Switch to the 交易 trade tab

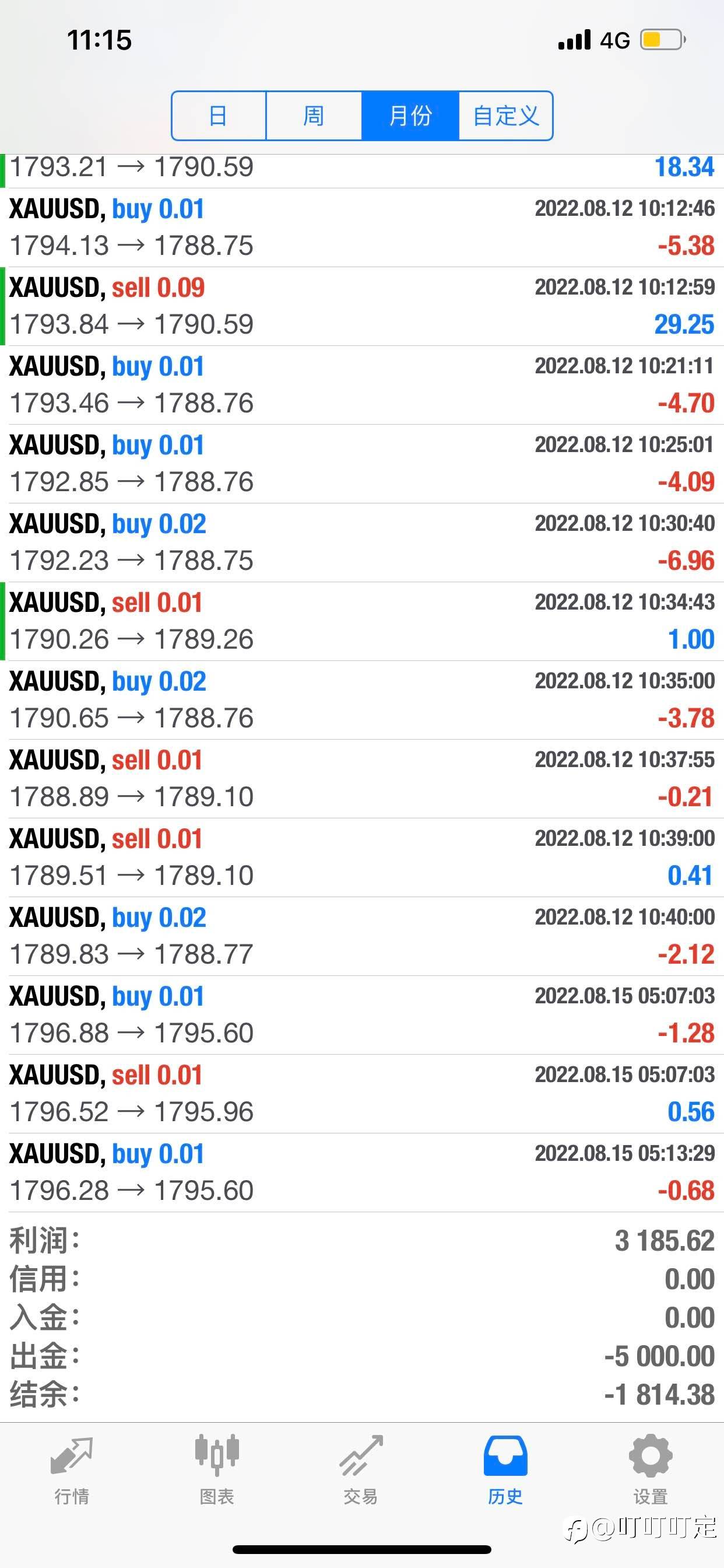click(361, 1471)
